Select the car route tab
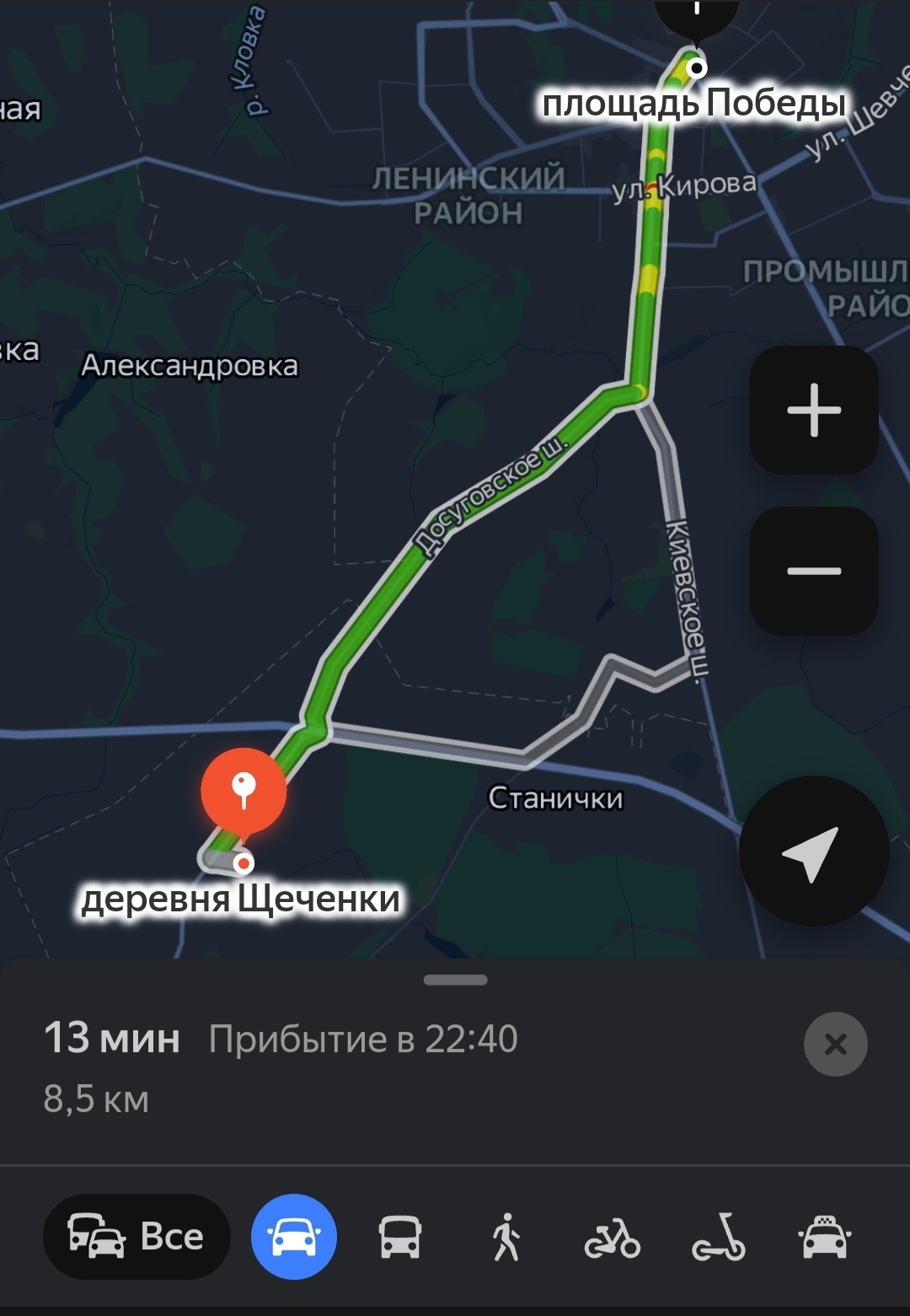 point(294,1237)
